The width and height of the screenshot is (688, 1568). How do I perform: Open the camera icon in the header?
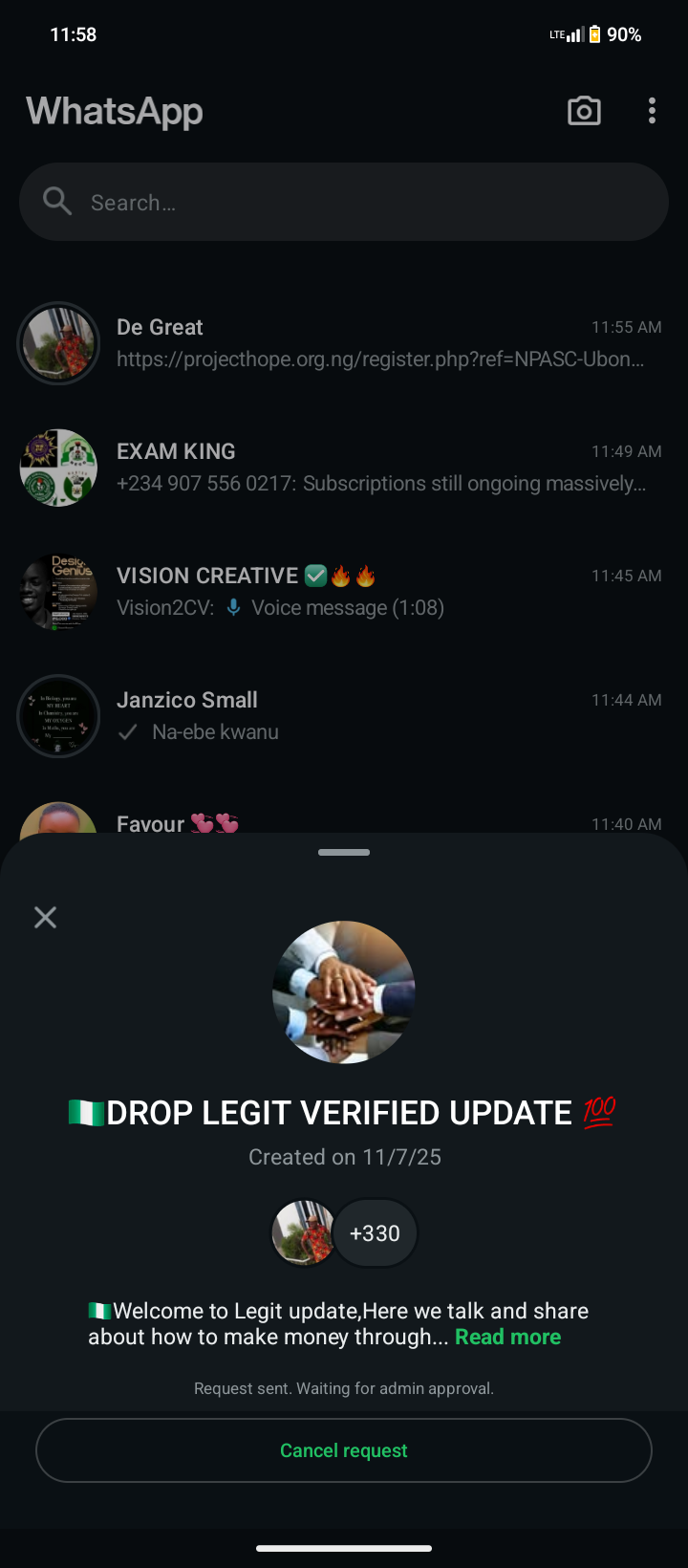point(584,111)
